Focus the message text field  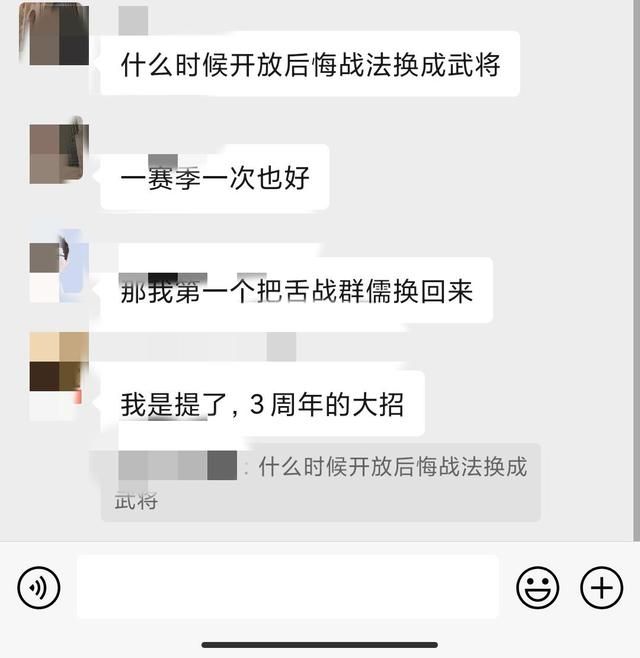pos(288,587)
